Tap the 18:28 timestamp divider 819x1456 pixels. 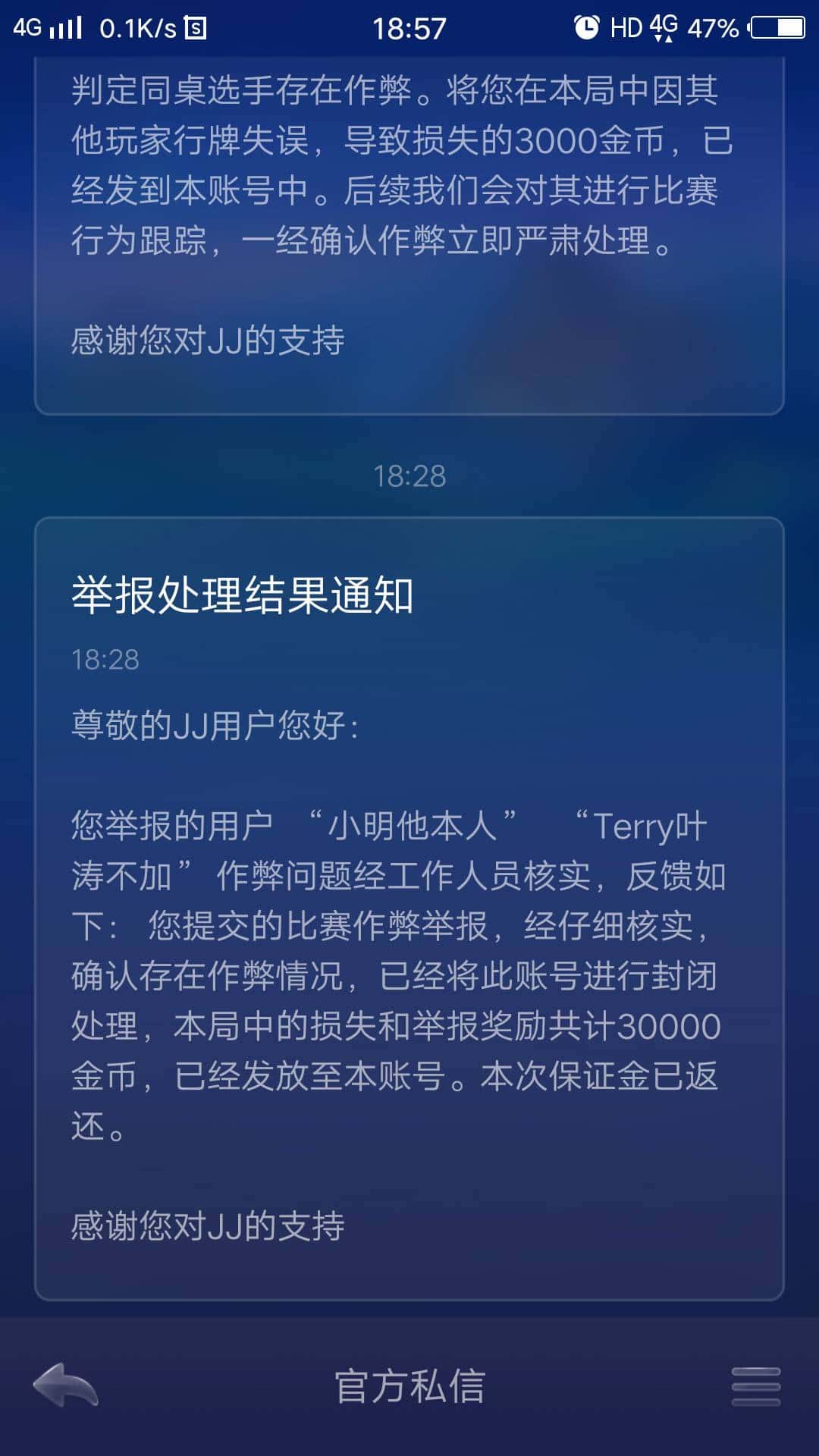click(x=409, y=475)
